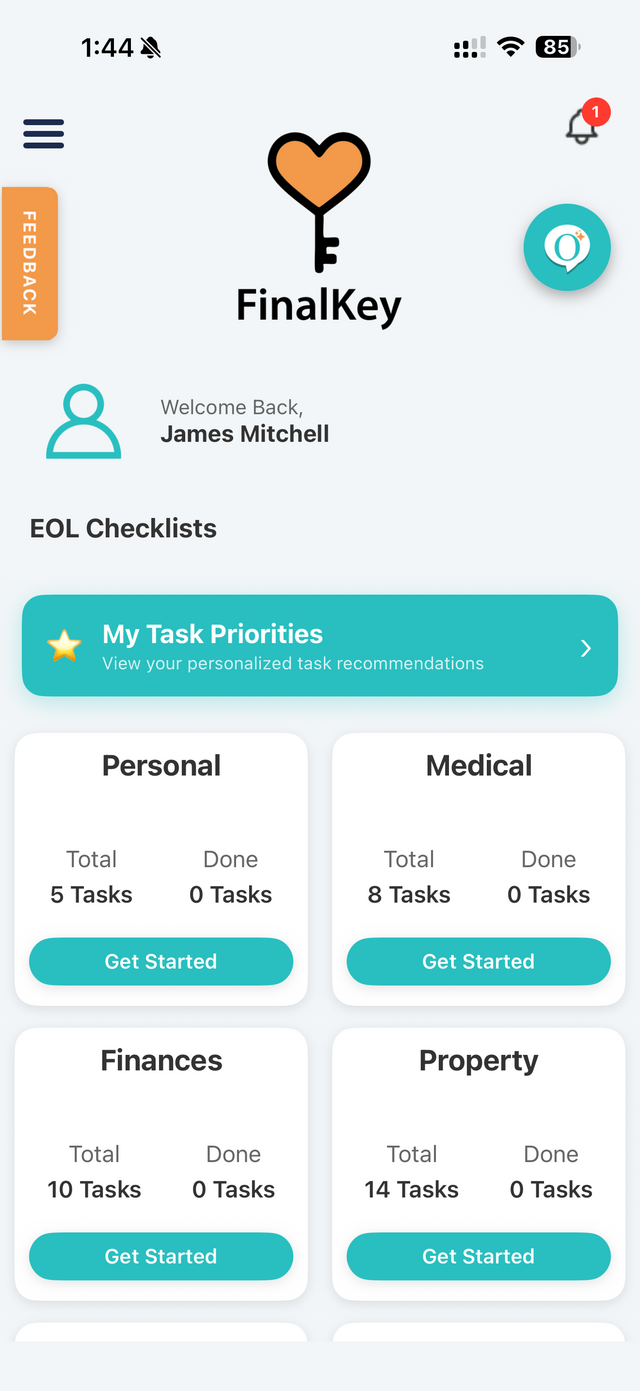Get started on Property checklist
640x1391 pixels.
pyautogui.click(x=478, y=1256)
